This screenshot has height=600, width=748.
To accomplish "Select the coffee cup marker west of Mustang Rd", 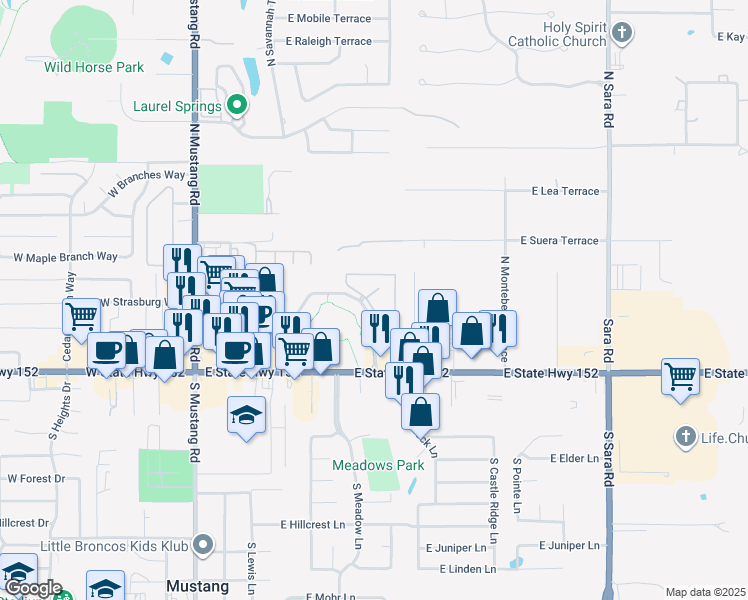I will (x=106, y=350).
